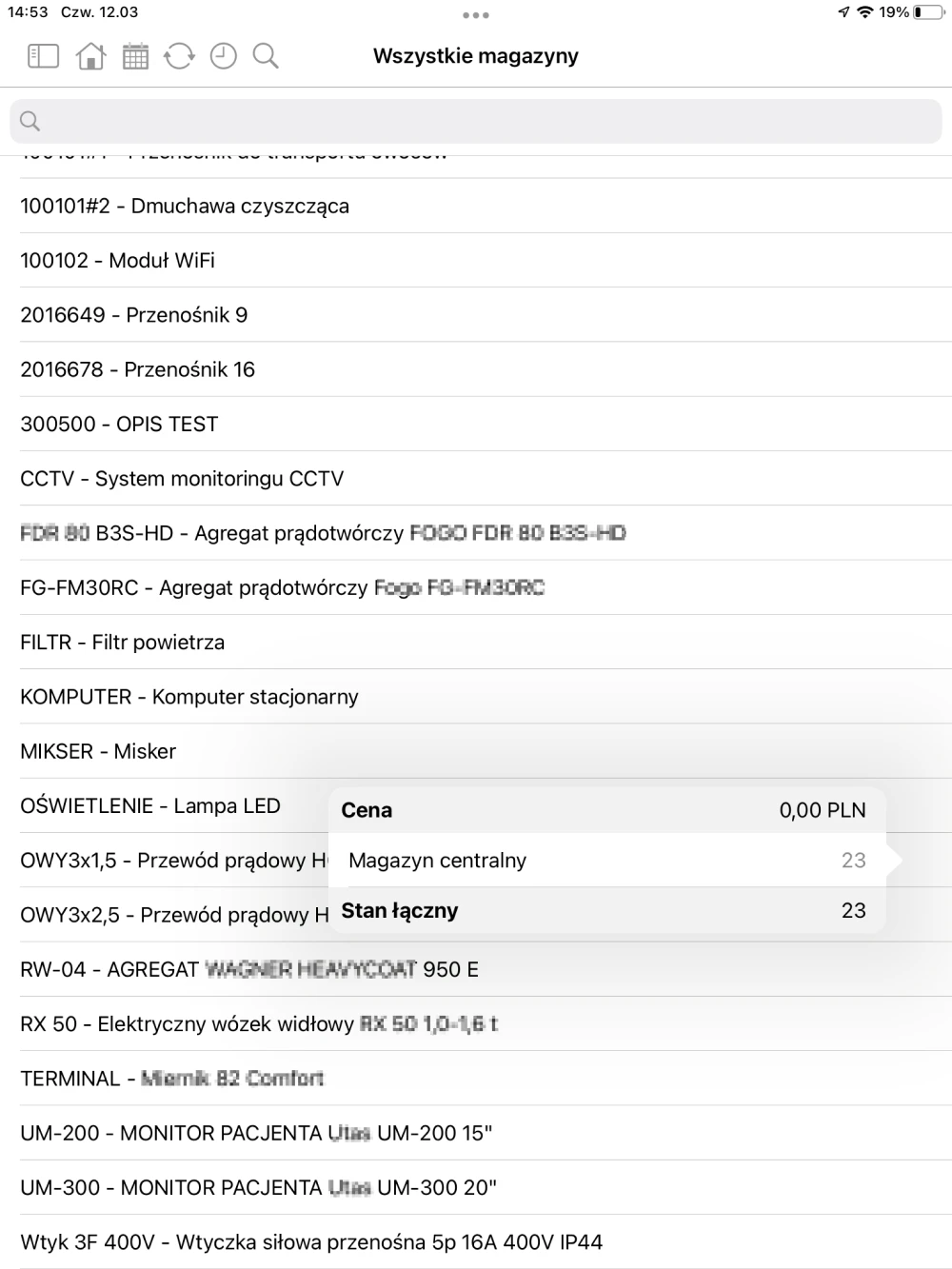Tap the refresh sync icon
This screenshot has width=952, height=1269.
(179, 56)
